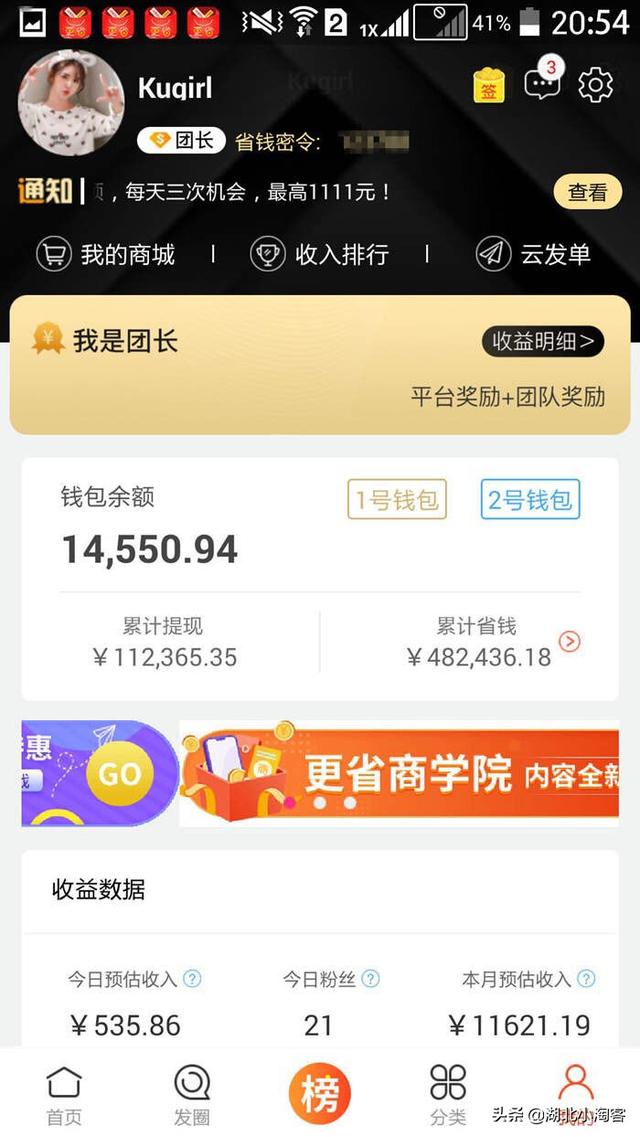Open 累计省钱 arrow

click(570, 642)
